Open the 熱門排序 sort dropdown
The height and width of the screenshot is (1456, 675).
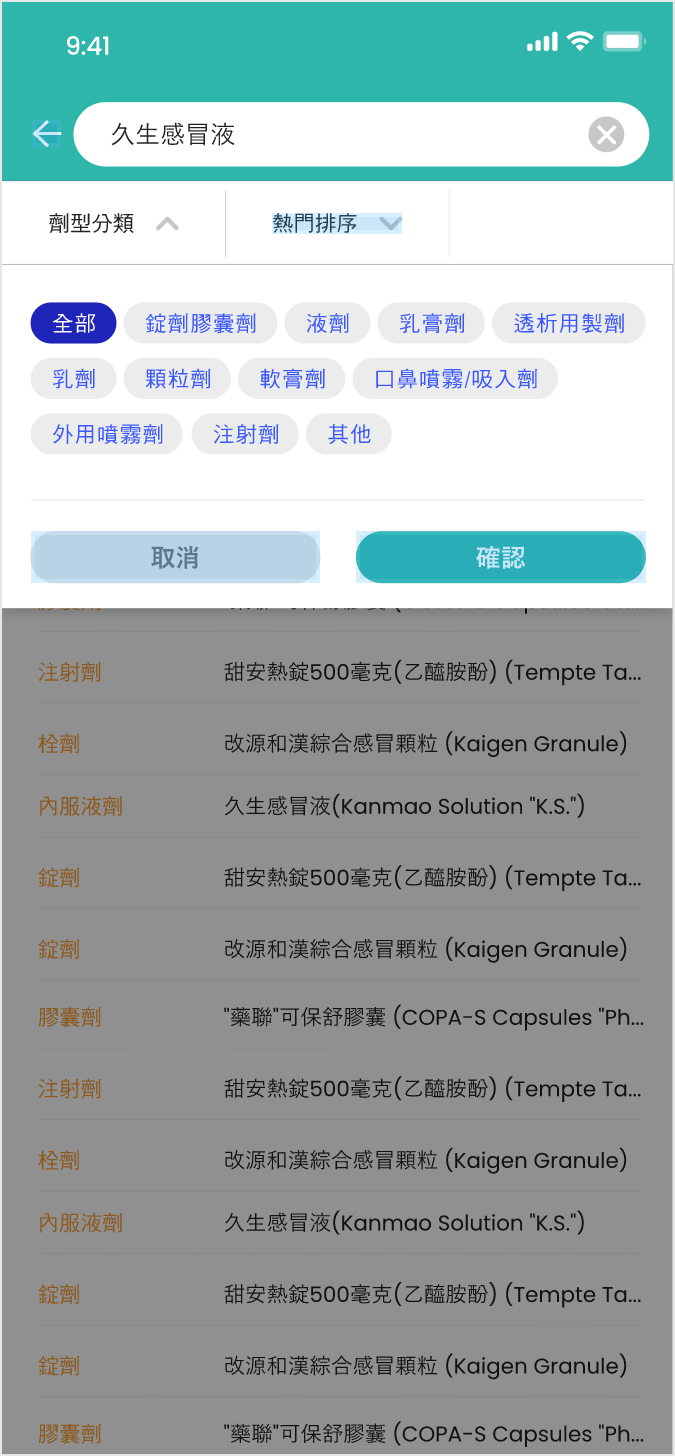point(337,224)
